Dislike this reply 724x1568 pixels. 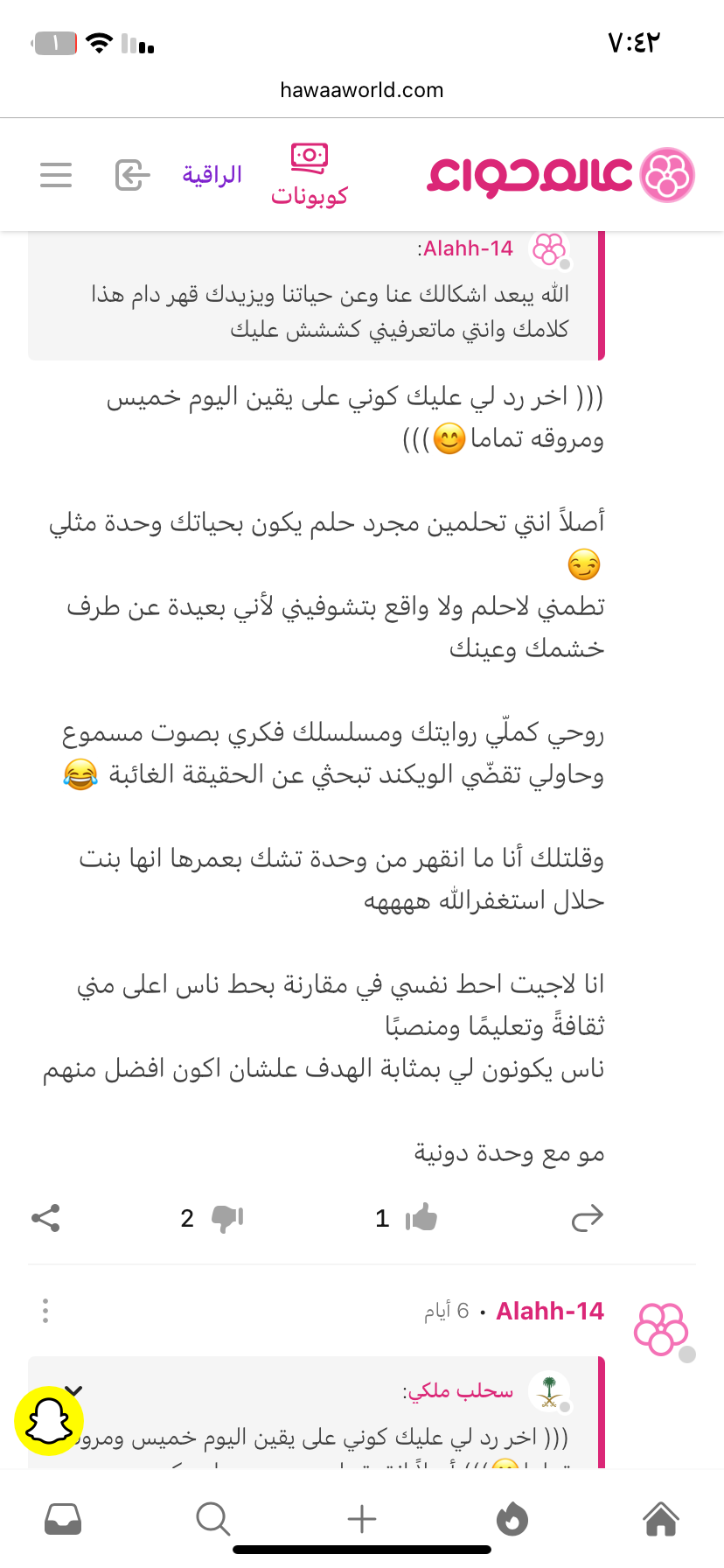(227, 1218)
